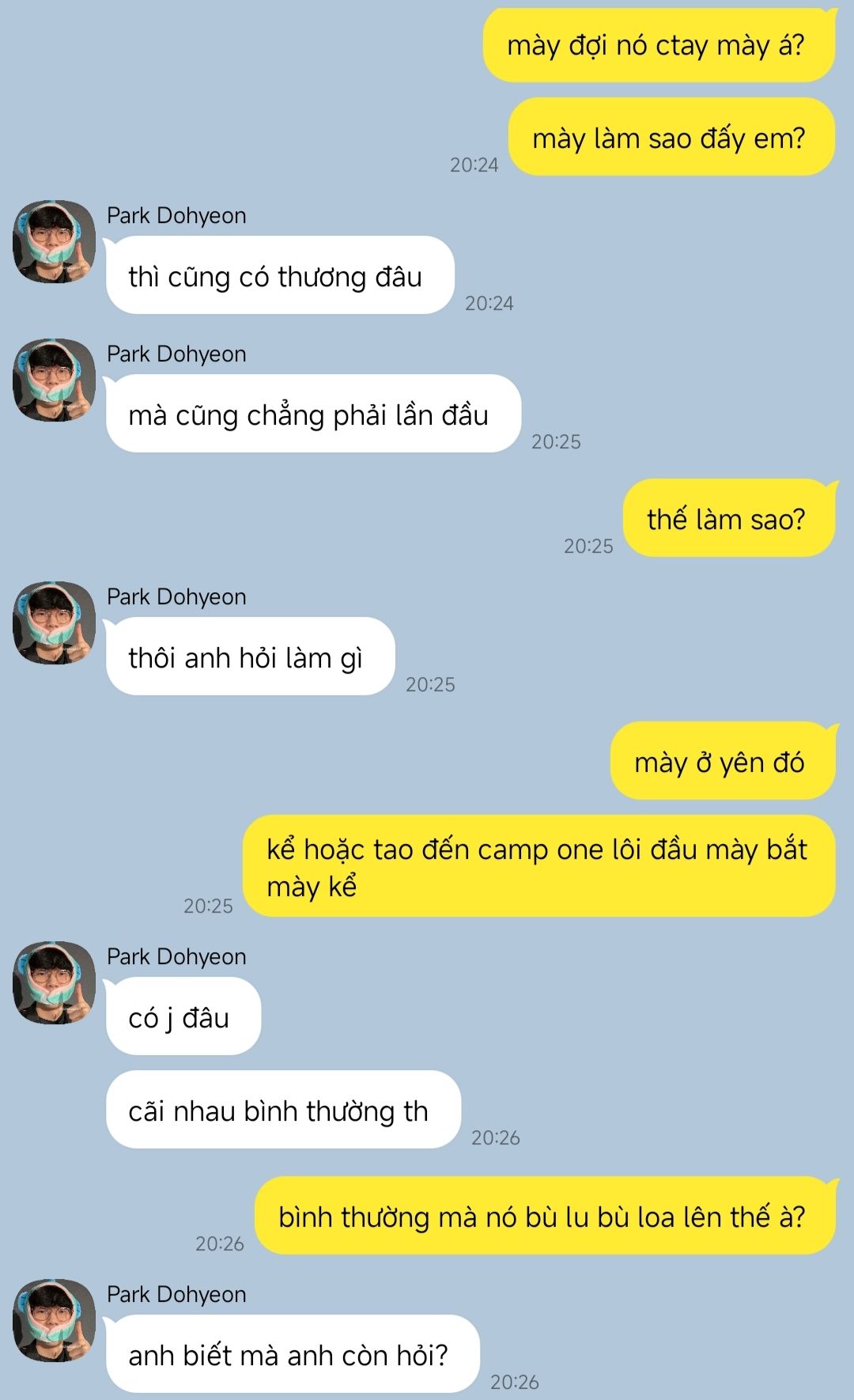Open sender's profile photo by "có j đâu"
The height and width of the screenshot is (1400, 854).
[x=54, y=982]
